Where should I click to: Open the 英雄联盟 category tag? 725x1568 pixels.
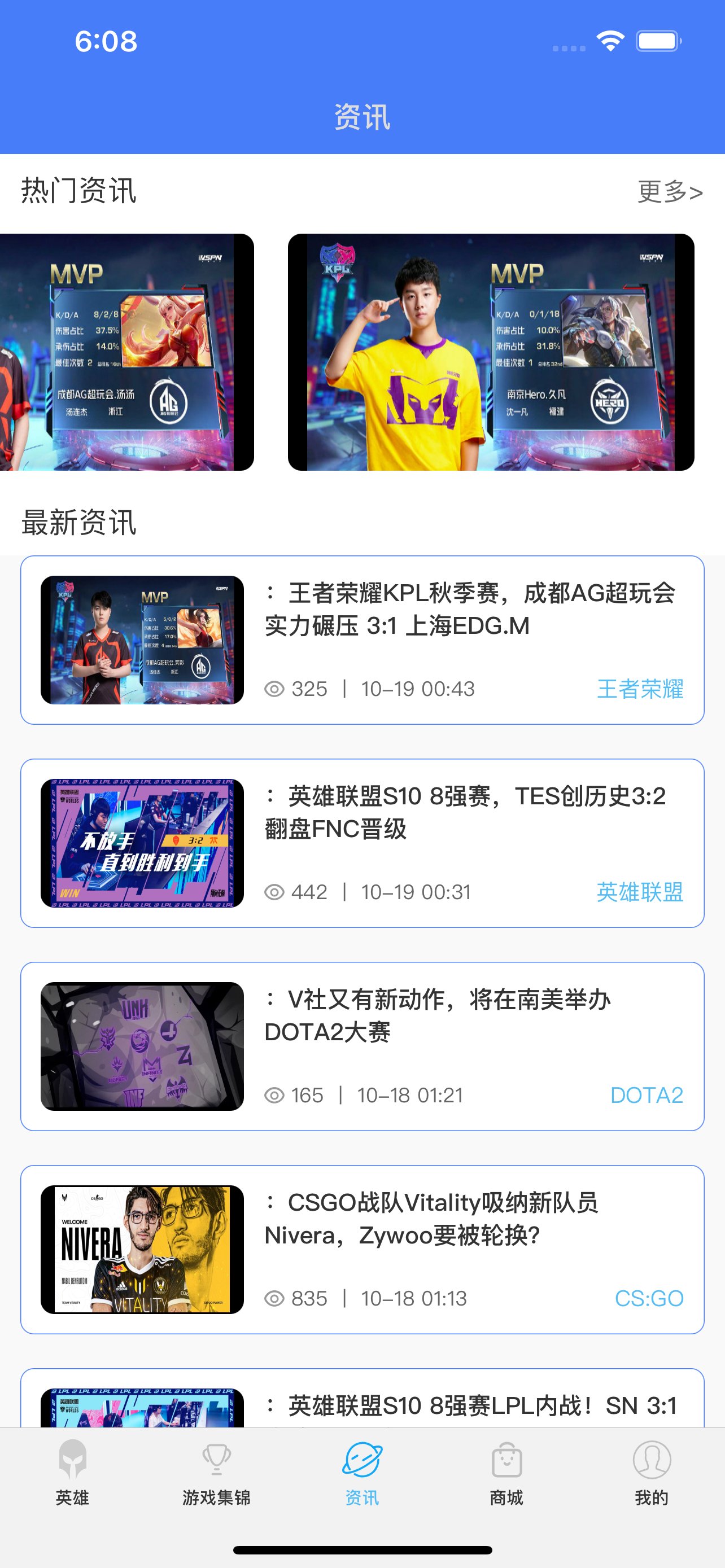coord(640,892)
